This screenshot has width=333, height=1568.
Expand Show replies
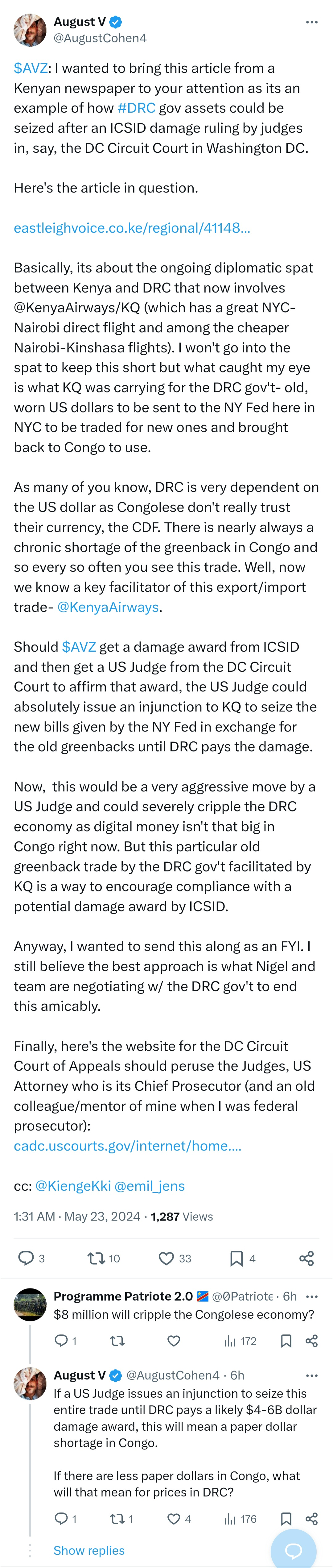click(x=89, y=1550)
